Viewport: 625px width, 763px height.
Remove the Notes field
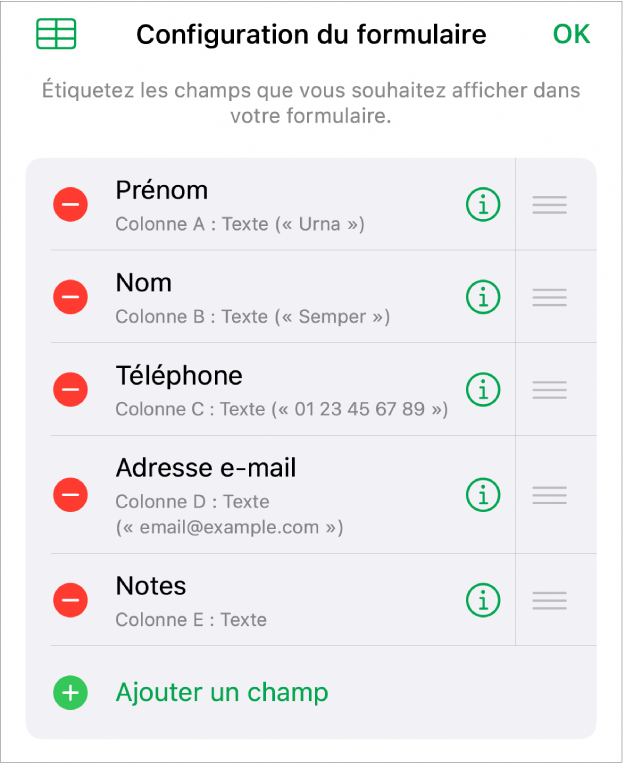(x=70, y=600)
